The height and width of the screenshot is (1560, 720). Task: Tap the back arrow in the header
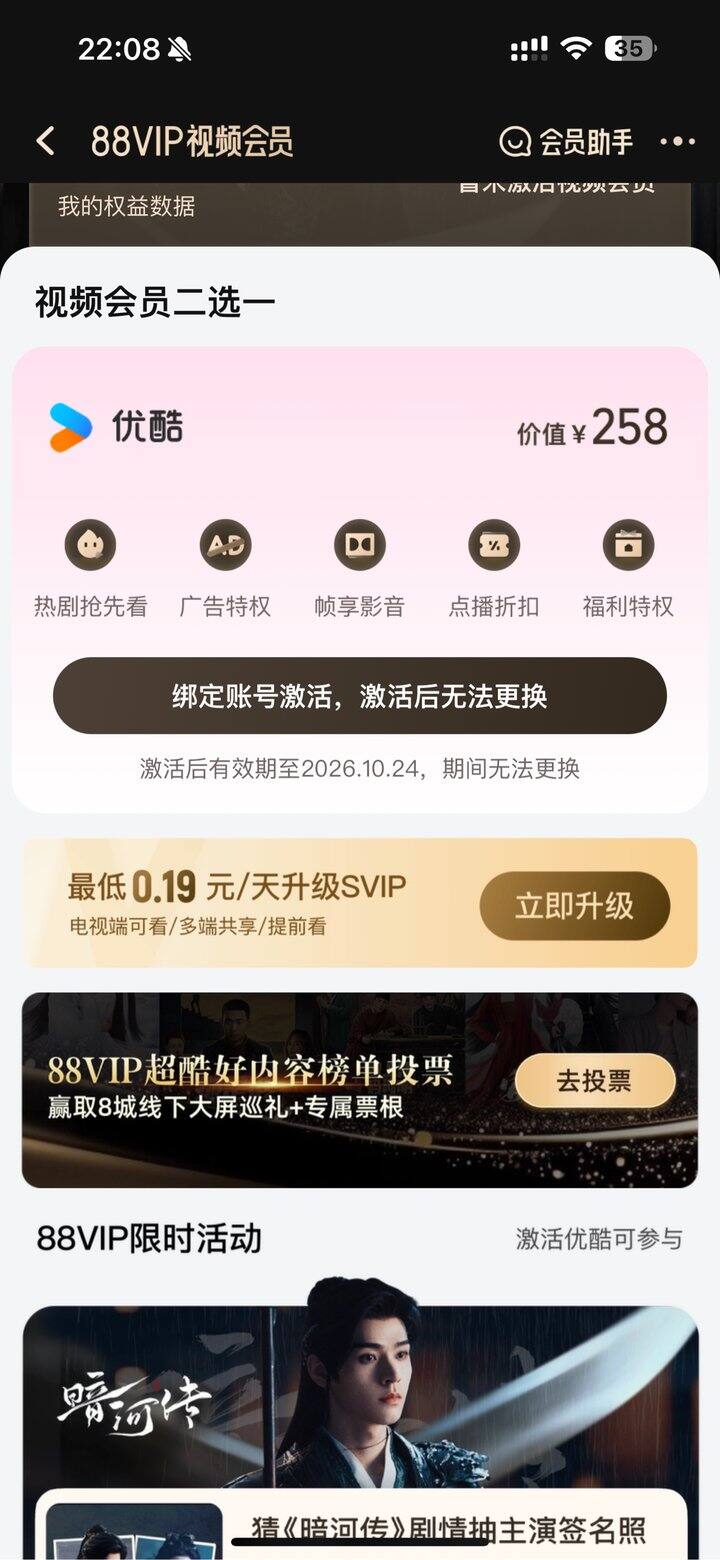tap(45, 141)
